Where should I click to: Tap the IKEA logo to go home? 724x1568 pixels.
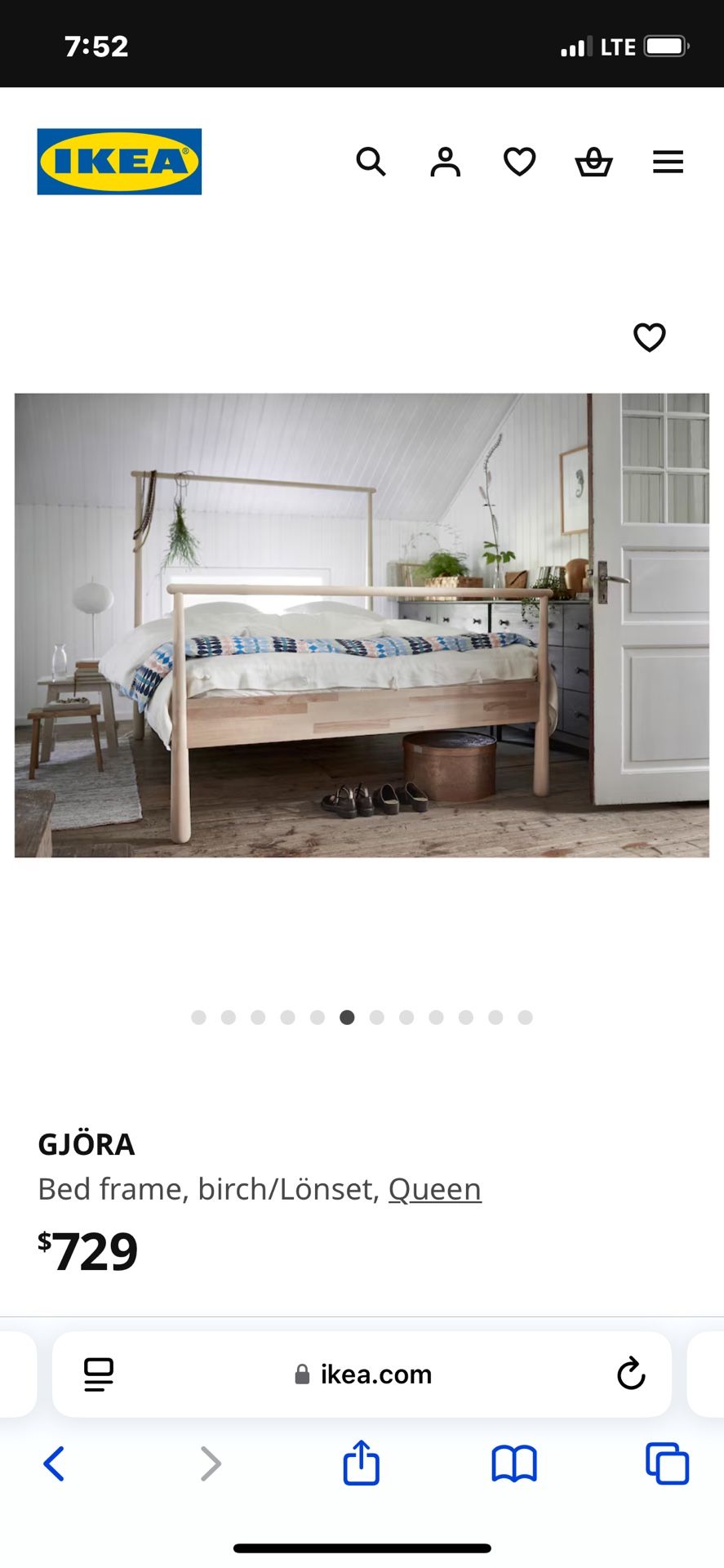coord(119,161)
